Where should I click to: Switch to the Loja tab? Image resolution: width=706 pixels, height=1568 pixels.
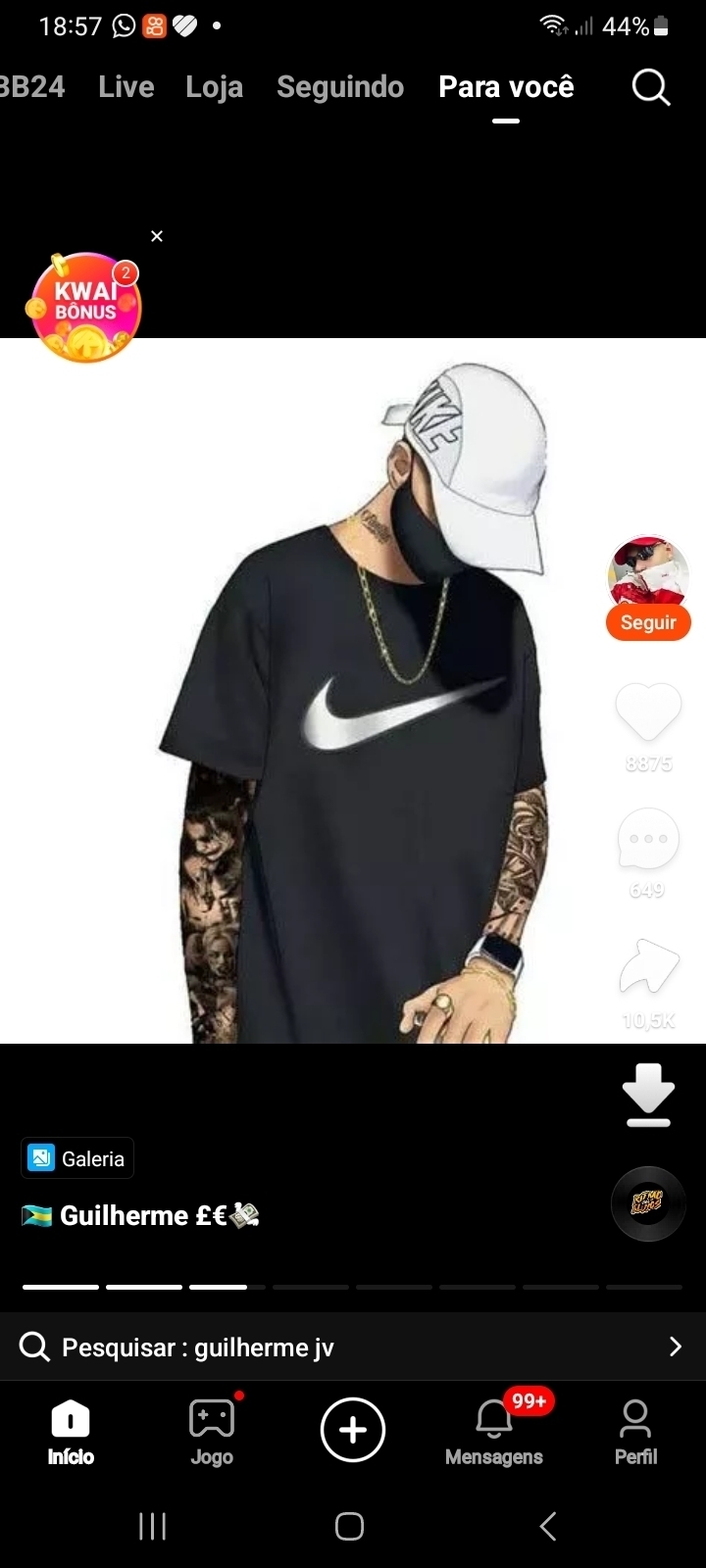click(x=215, y=87)
